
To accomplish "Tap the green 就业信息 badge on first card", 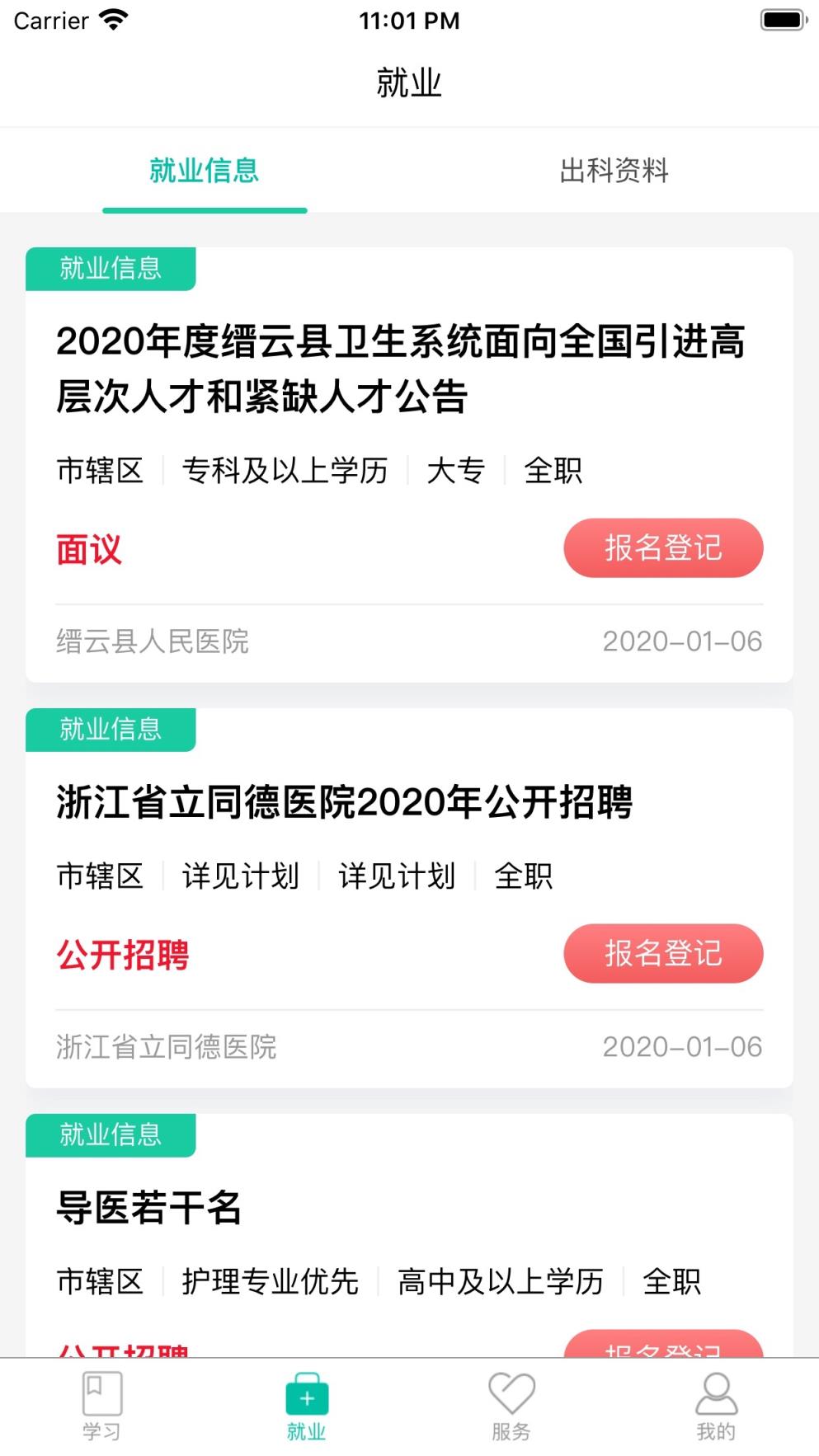I will pos(110,269).
